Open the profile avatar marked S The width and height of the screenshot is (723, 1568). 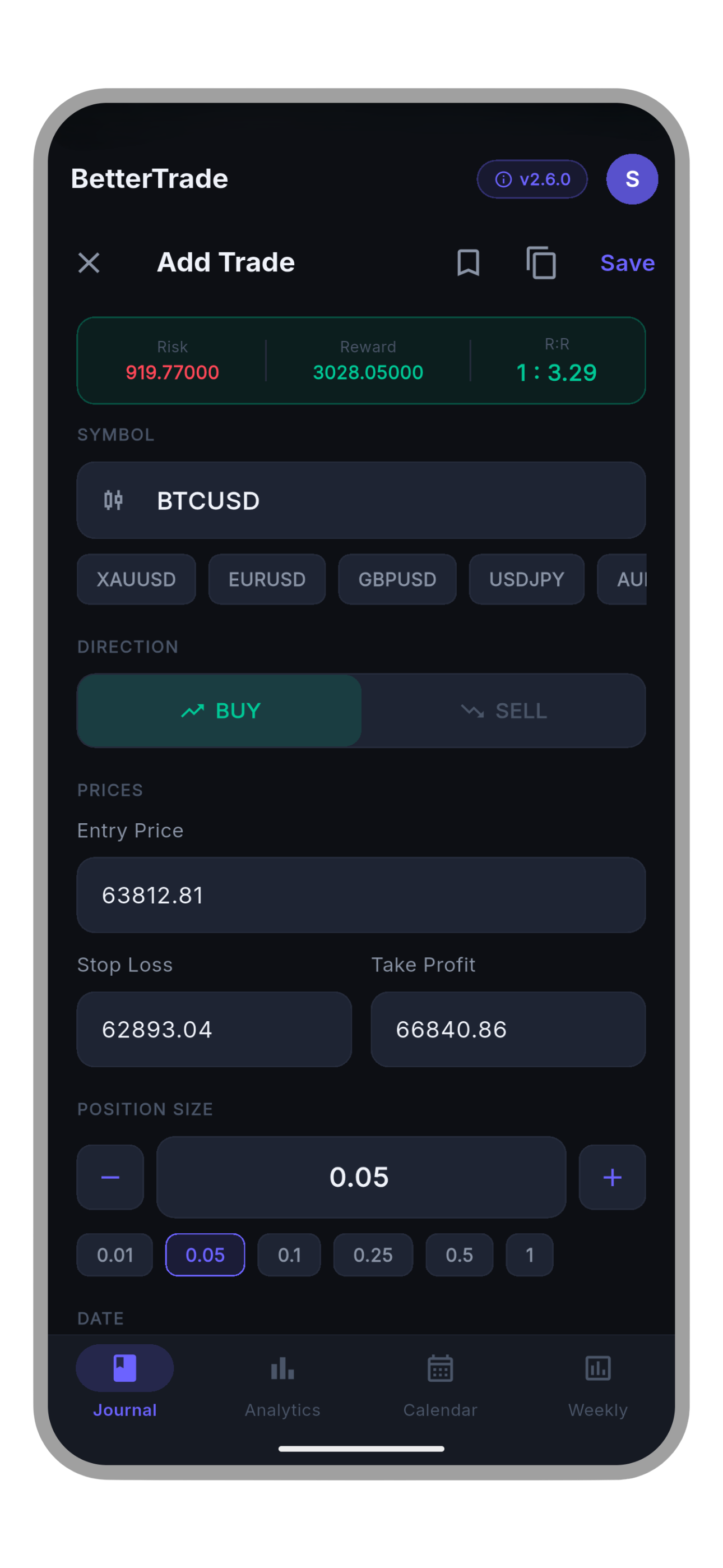pos(632,179)
